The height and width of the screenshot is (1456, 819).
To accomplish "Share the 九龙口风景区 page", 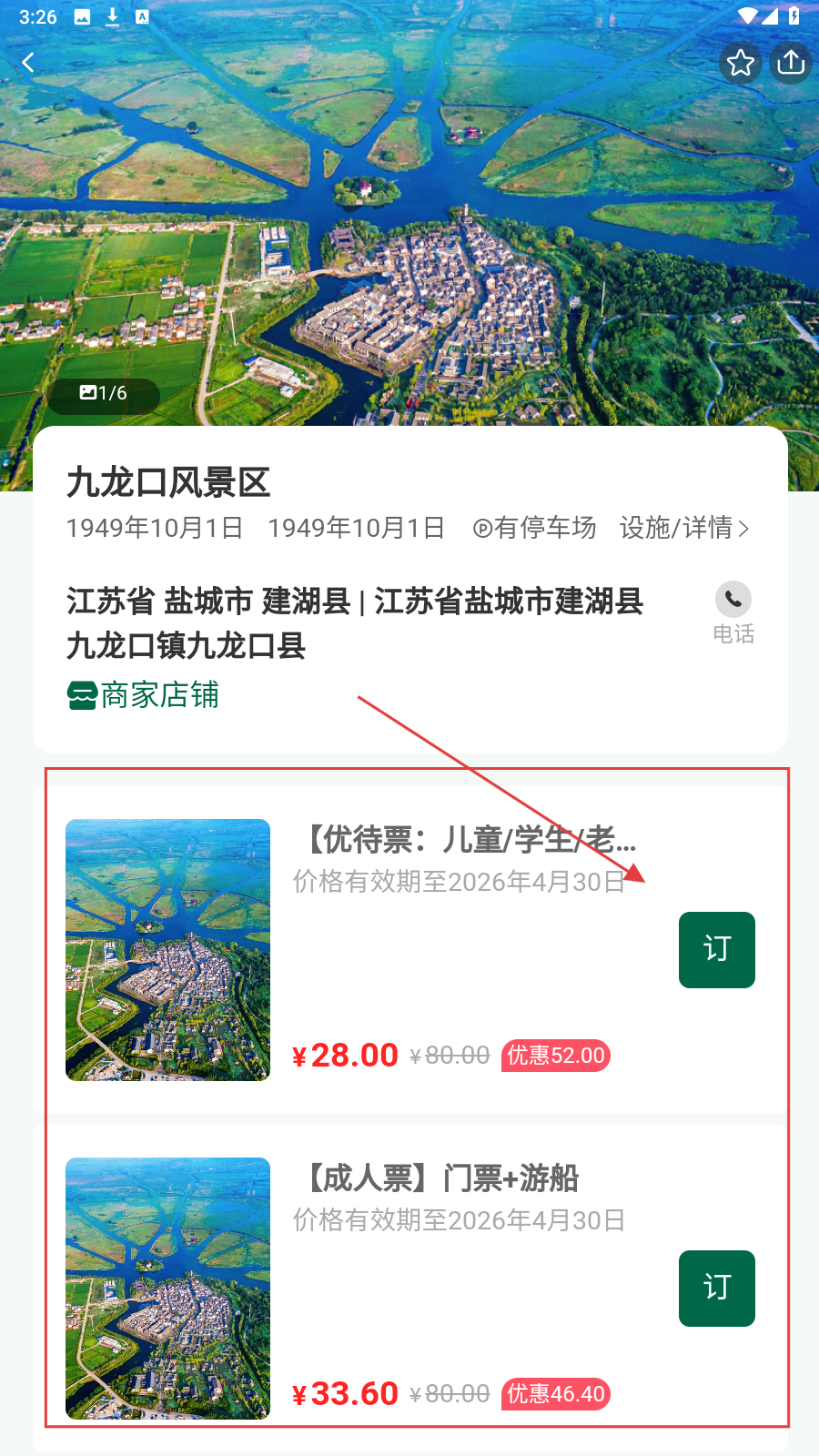I will coord(791,63).
